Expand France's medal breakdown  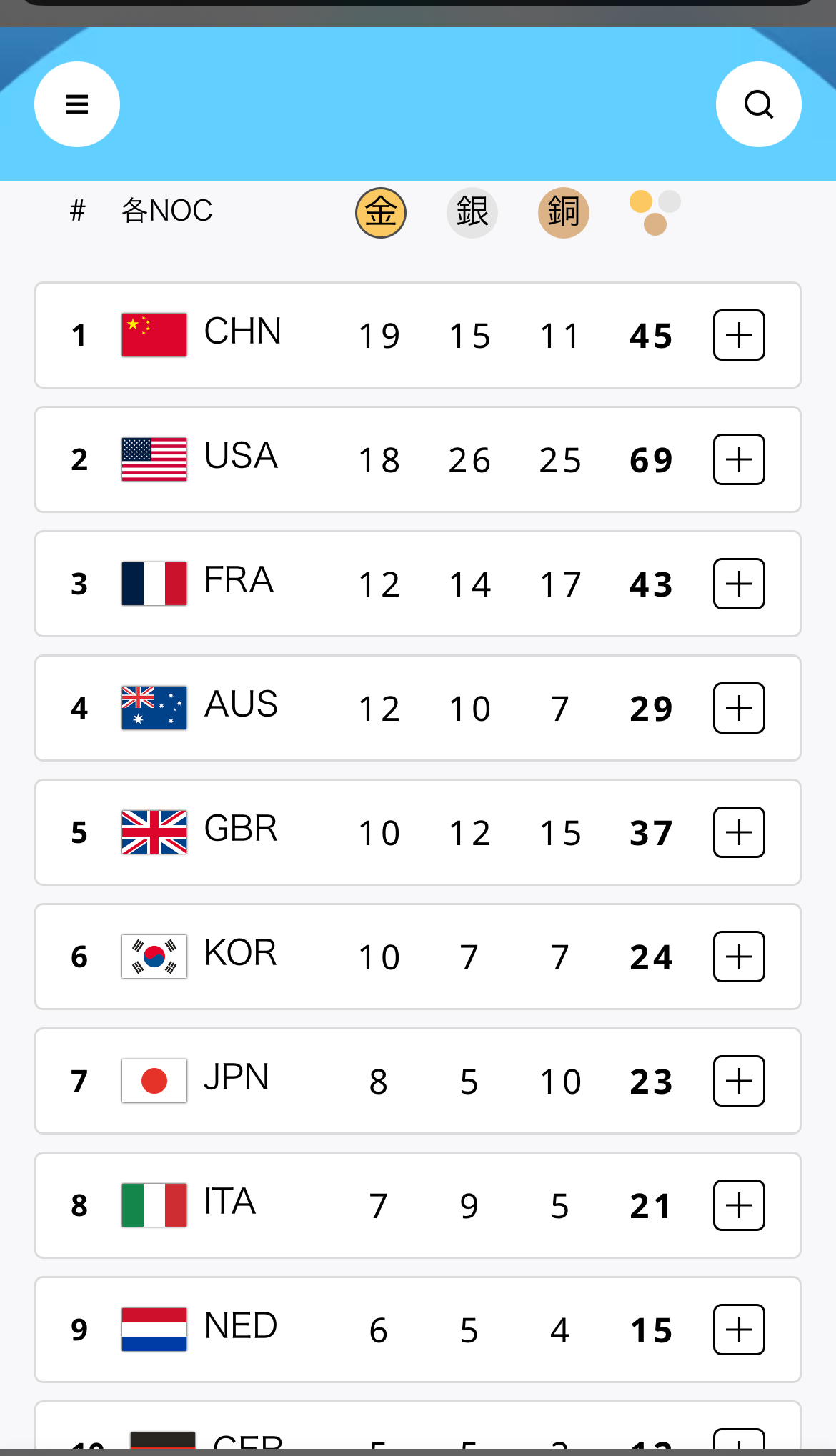(x=739, y=584)
